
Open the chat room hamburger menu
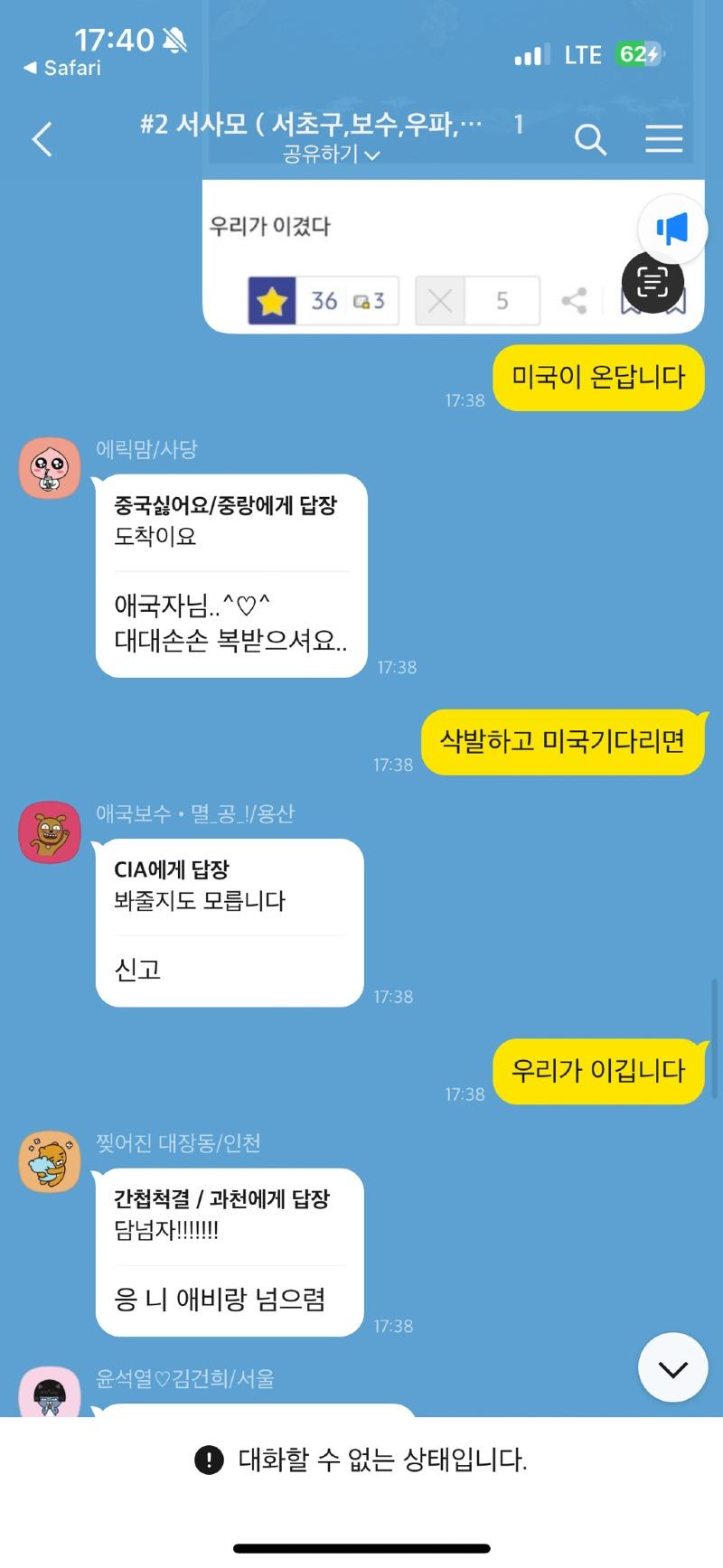663,139
